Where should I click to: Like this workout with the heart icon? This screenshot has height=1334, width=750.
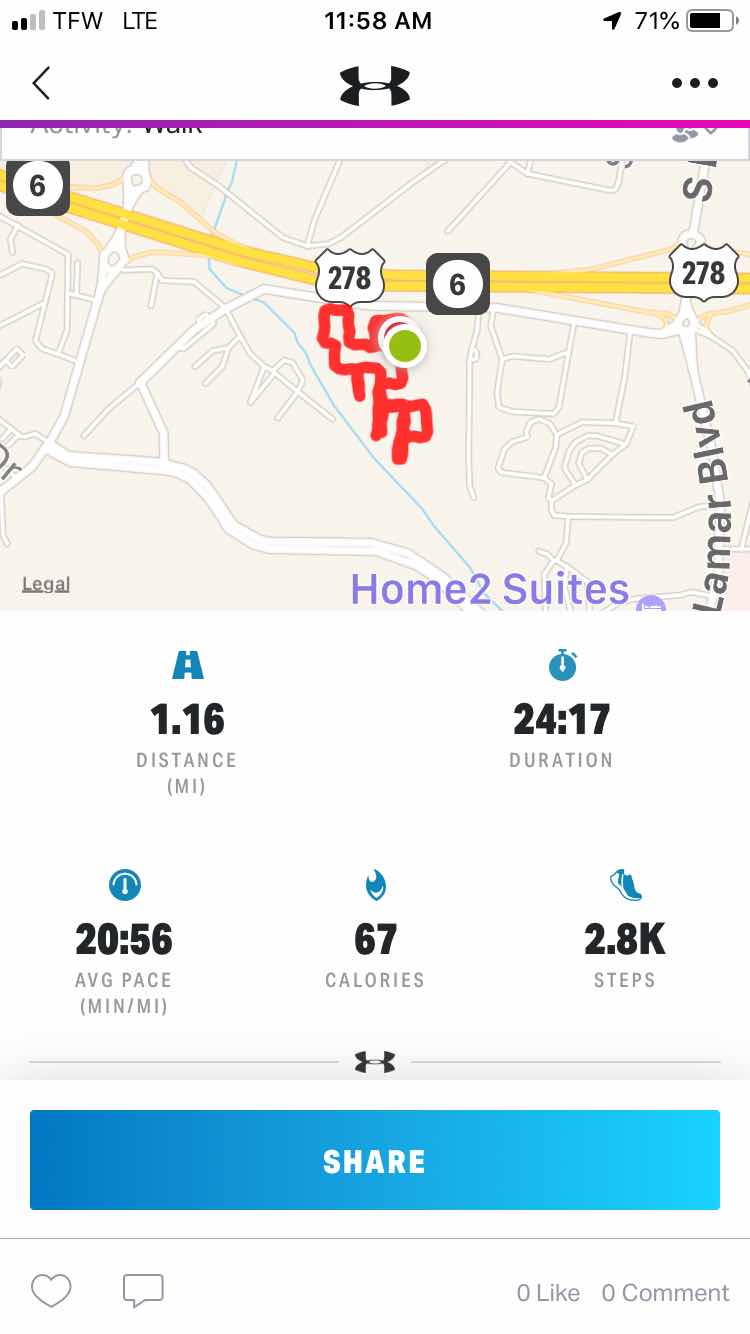pyautogui.click(x=51, y=1291)
